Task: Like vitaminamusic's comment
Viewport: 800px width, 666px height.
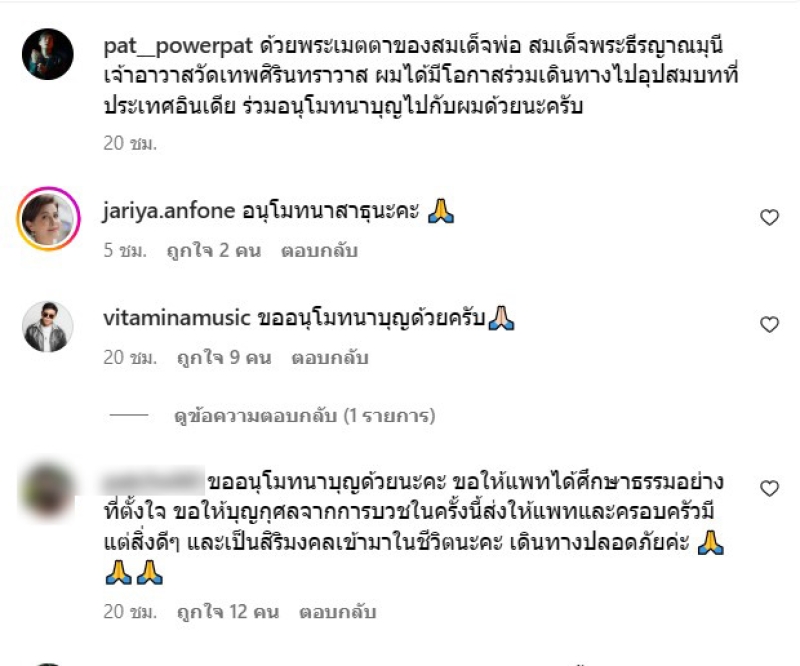Action: click(x=769, y=325)
